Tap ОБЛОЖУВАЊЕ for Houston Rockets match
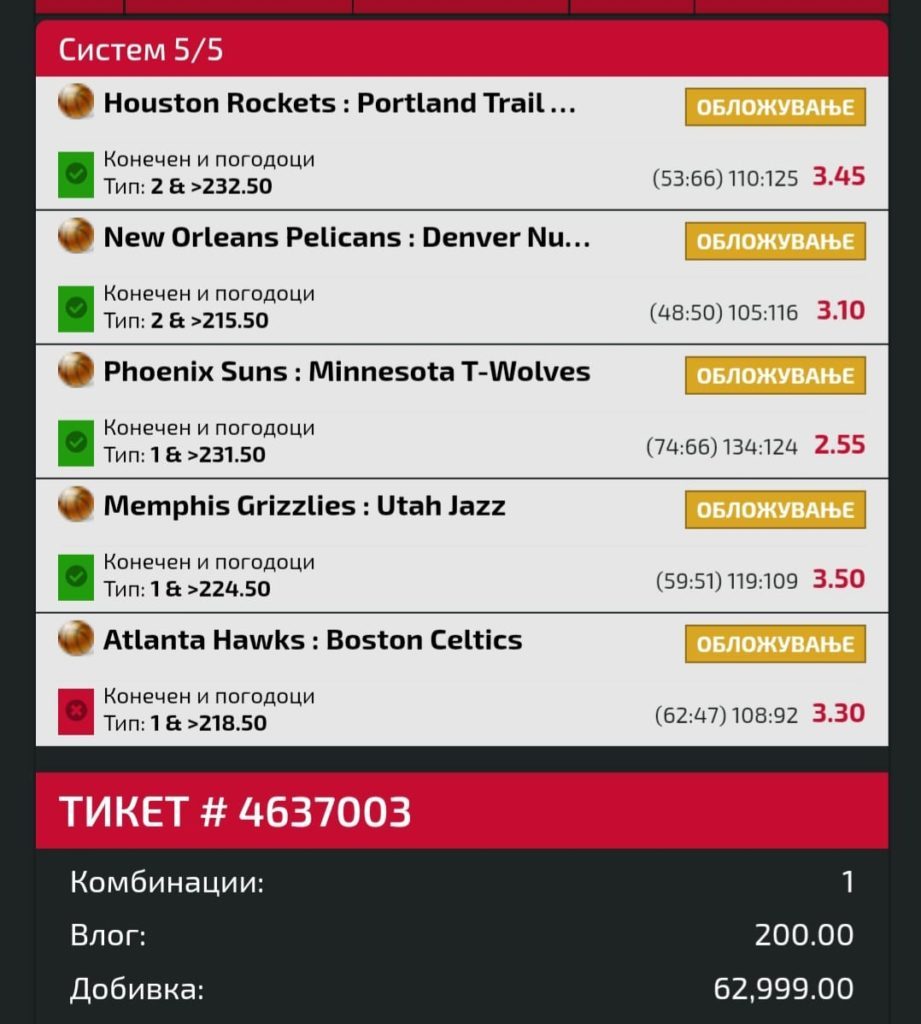Screen dimensions: 921x1024 pos(775,107)
